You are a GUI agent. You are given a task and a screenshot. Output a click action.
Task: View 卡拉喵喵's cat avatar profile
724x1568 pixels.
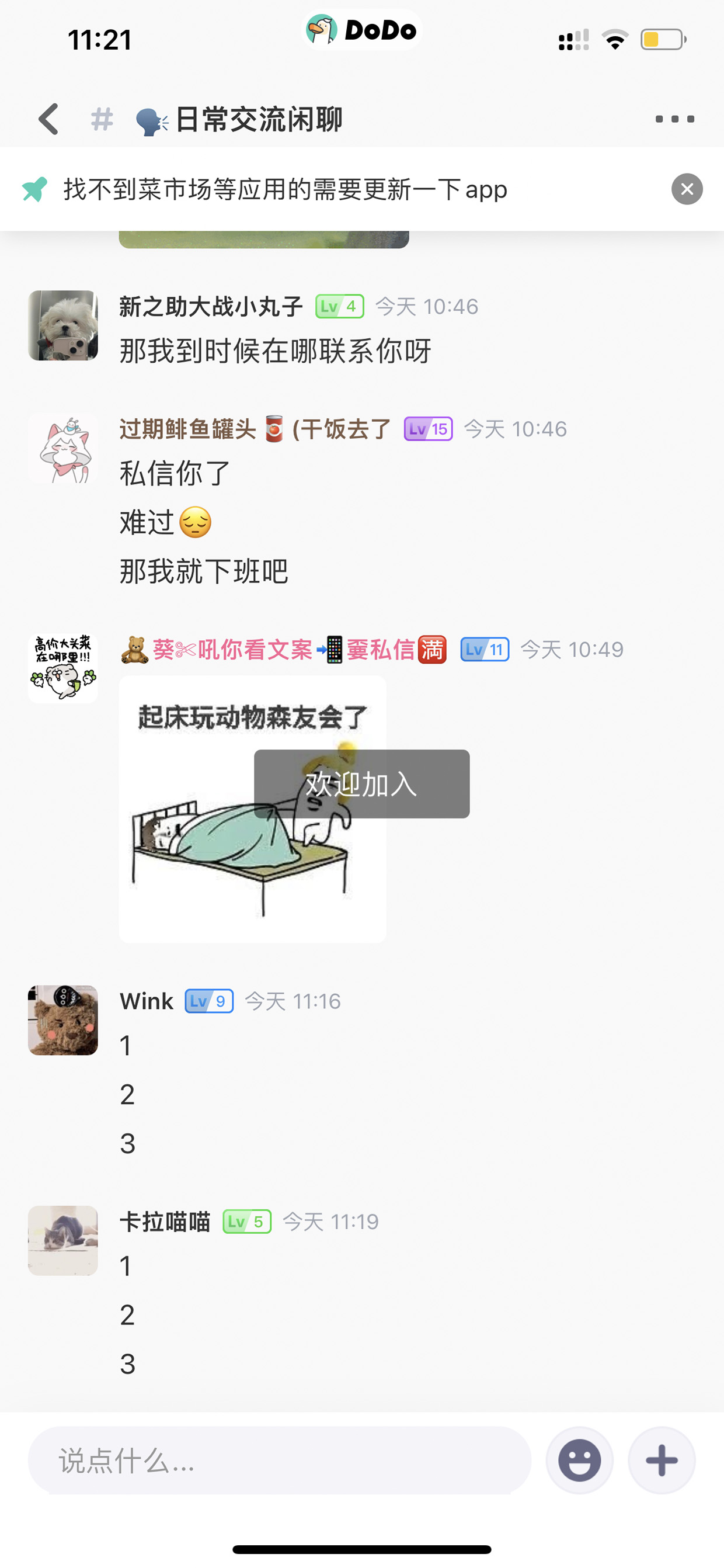tap(62, 1241)
